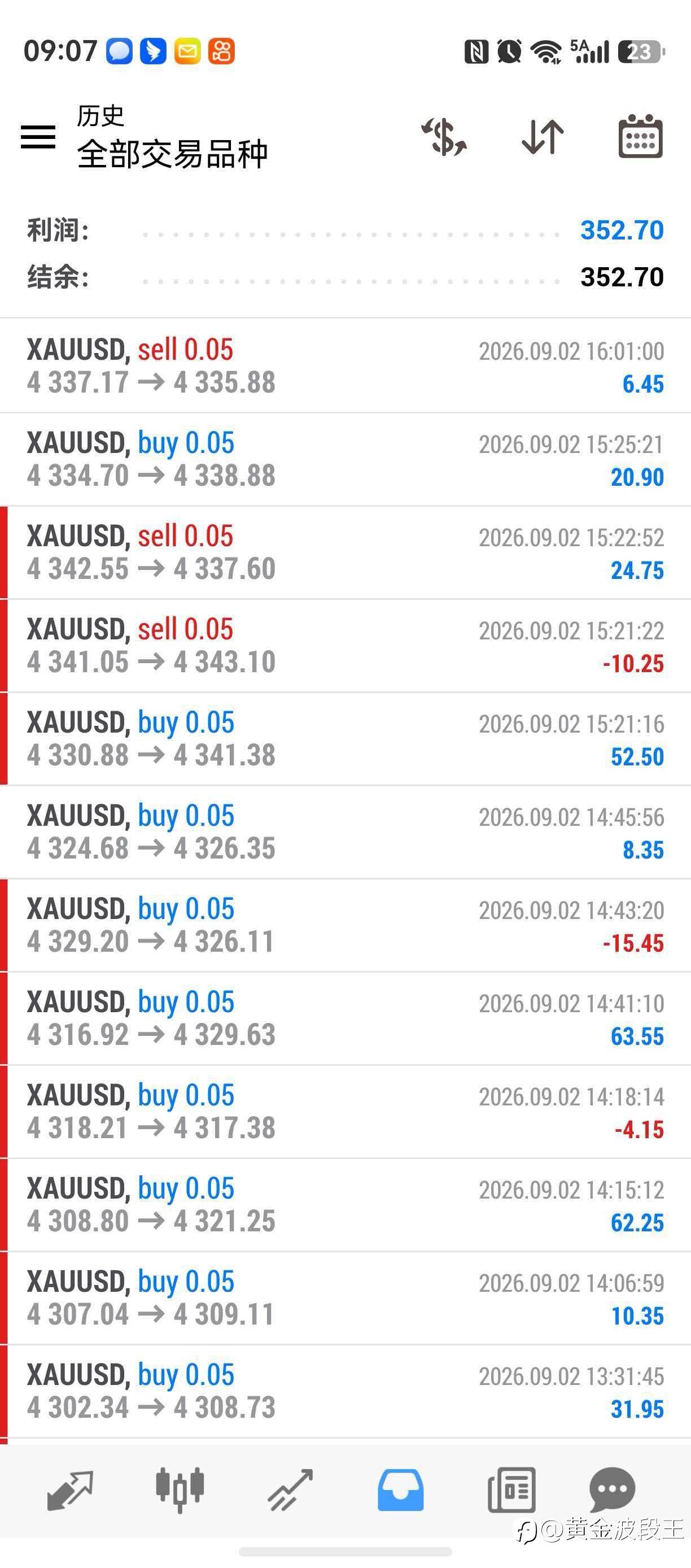Open the sell trade with profit 24.75
691x1568 pixels.
click(x=345, y=552)
